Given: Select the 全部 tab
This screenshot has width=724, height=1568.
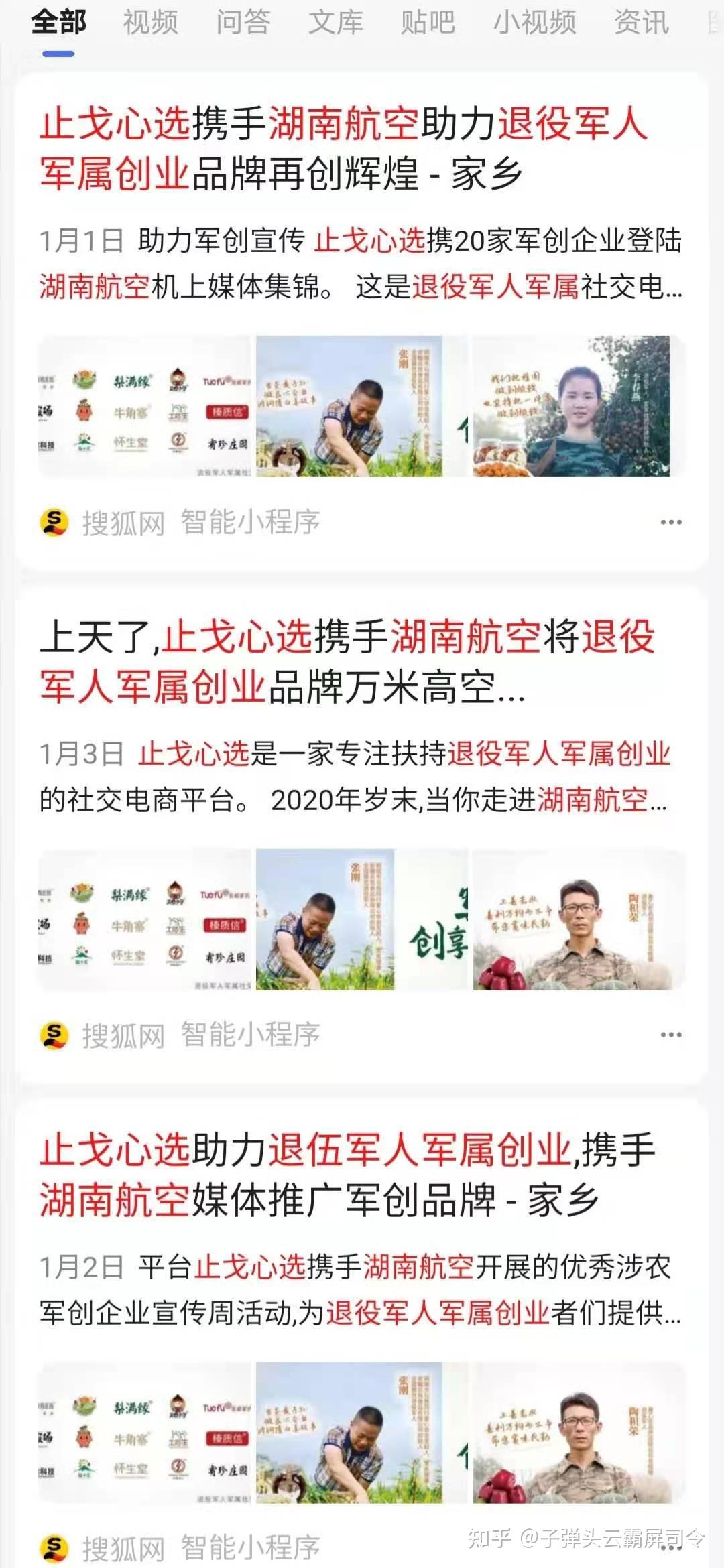Looking at the screenshot, I should point(58,23).
